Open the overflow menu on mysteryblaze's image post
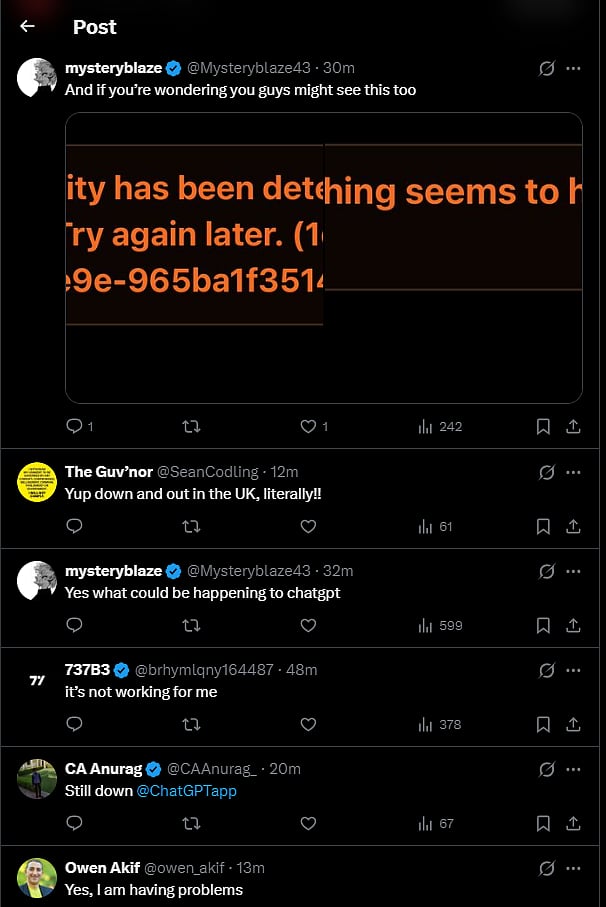 (573, 69)
